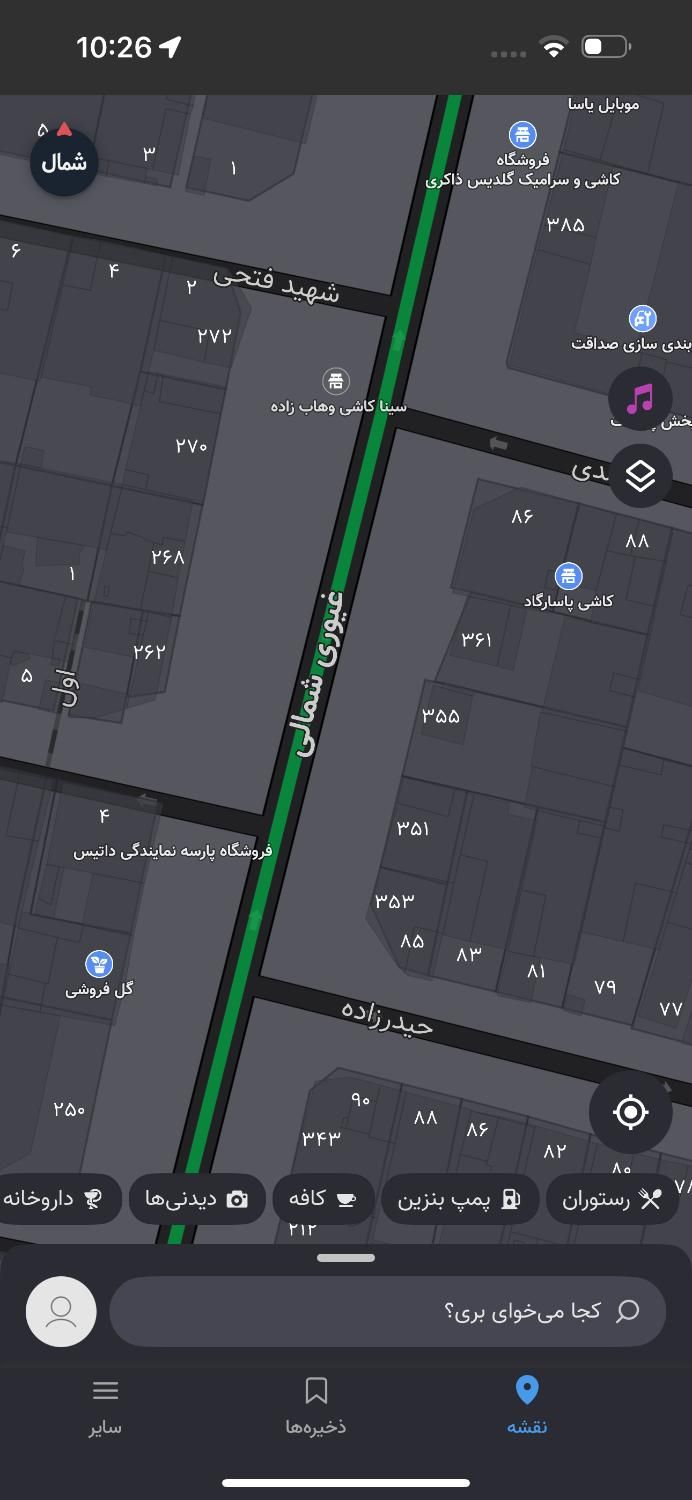Select the رستوران (restaurant) chip

click(x=611, y=1199)
